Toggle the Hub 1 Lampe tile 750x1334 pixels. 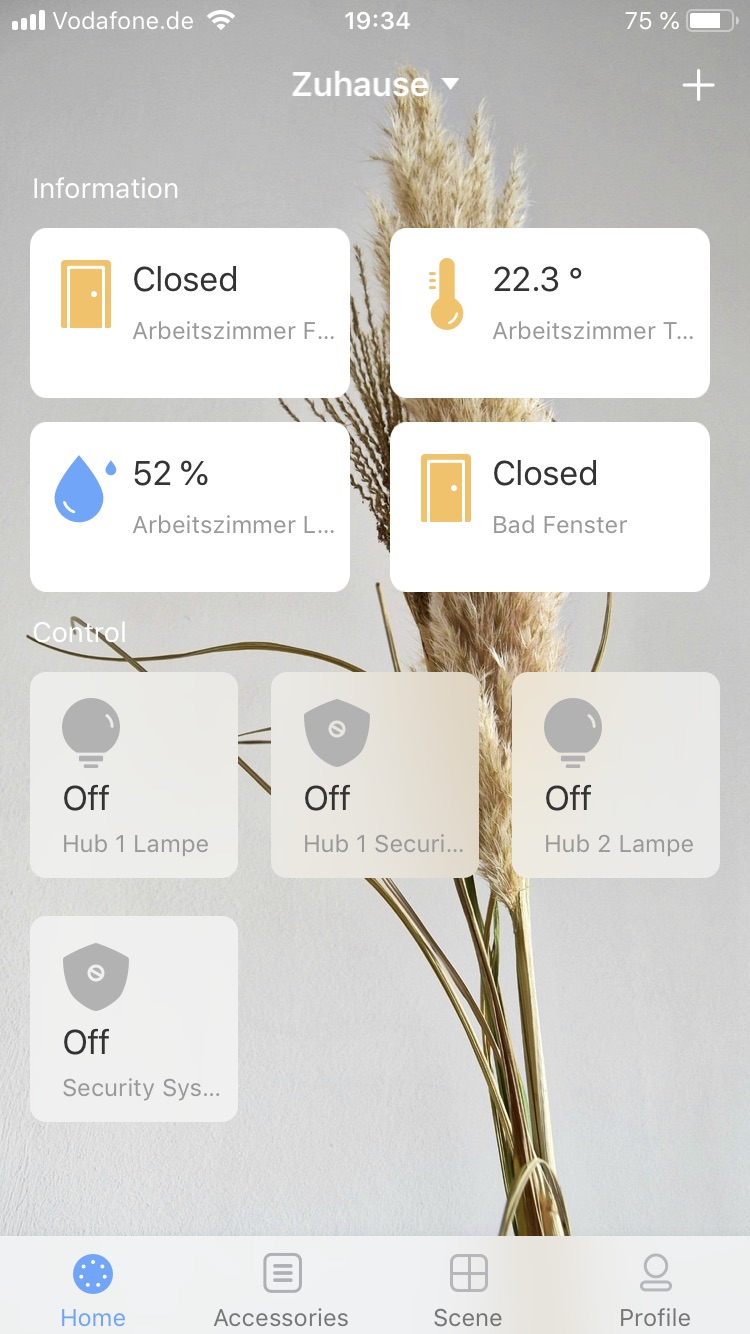134,775
